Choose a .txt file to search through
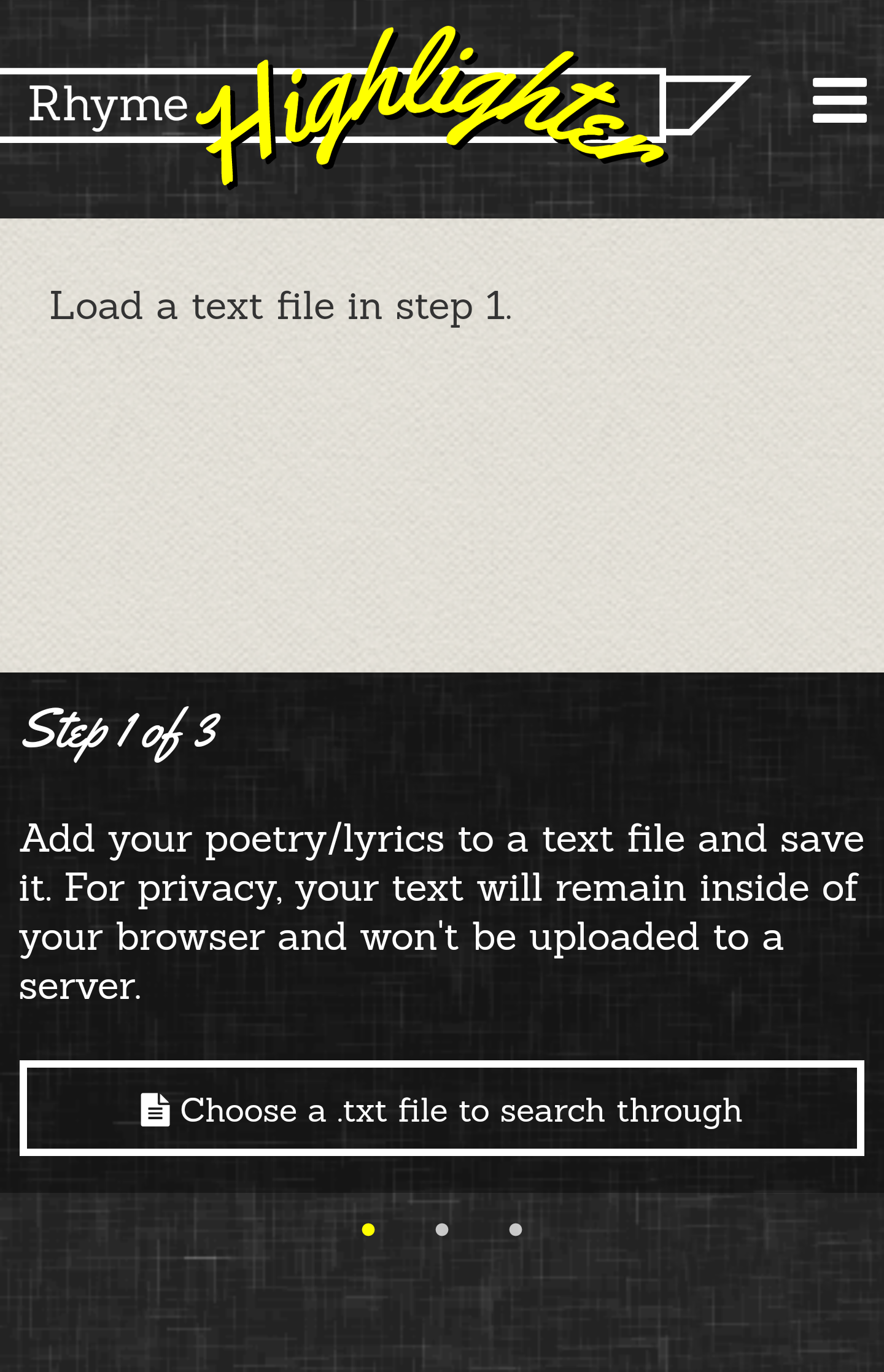The image size is (884, 1372). click(x=442, y=1109)
